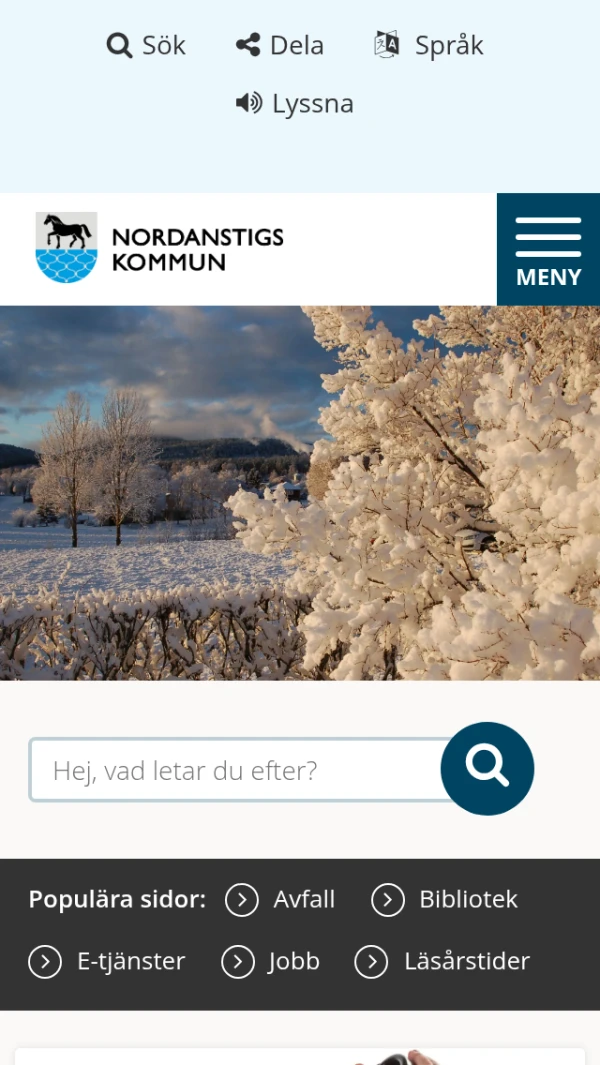Tap the round magnifier search button

point(487,768)
